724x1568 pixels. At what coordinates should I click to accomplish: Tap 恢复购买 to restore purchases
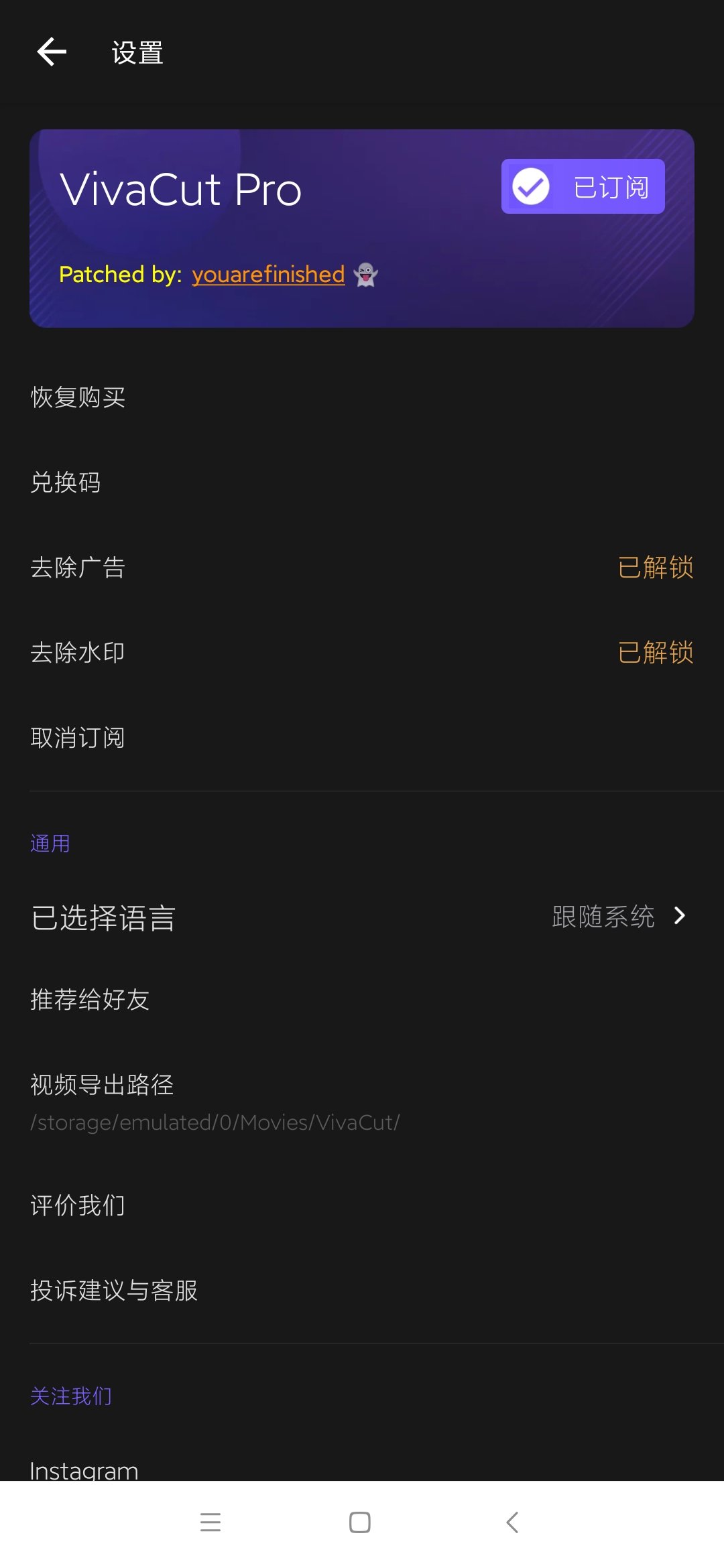78,397
